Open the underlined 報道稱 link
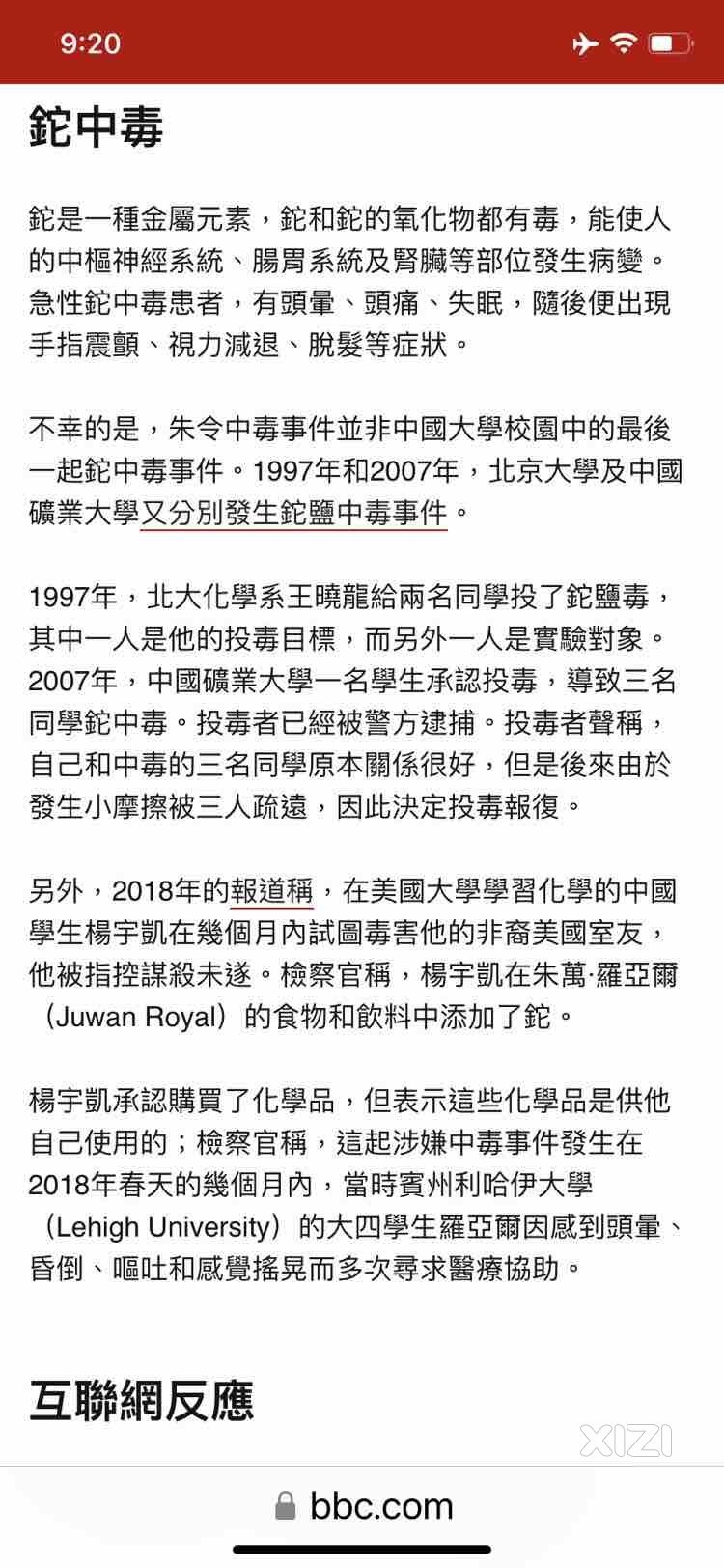 pyautogui.click(x=271, y=890)
